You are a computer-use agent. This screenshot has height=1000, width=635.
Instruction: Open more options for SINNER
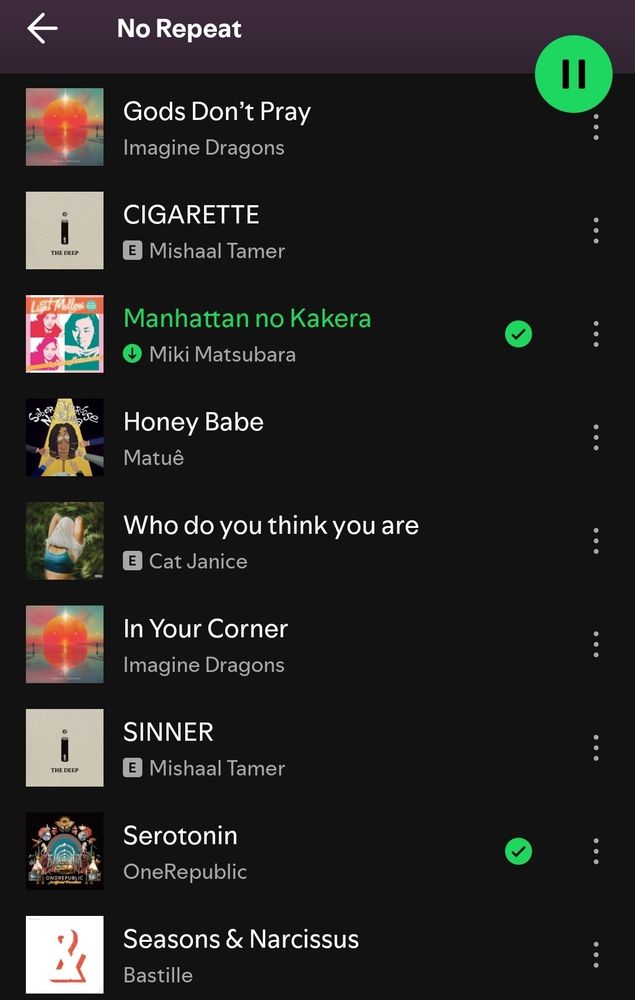point(596,748)
